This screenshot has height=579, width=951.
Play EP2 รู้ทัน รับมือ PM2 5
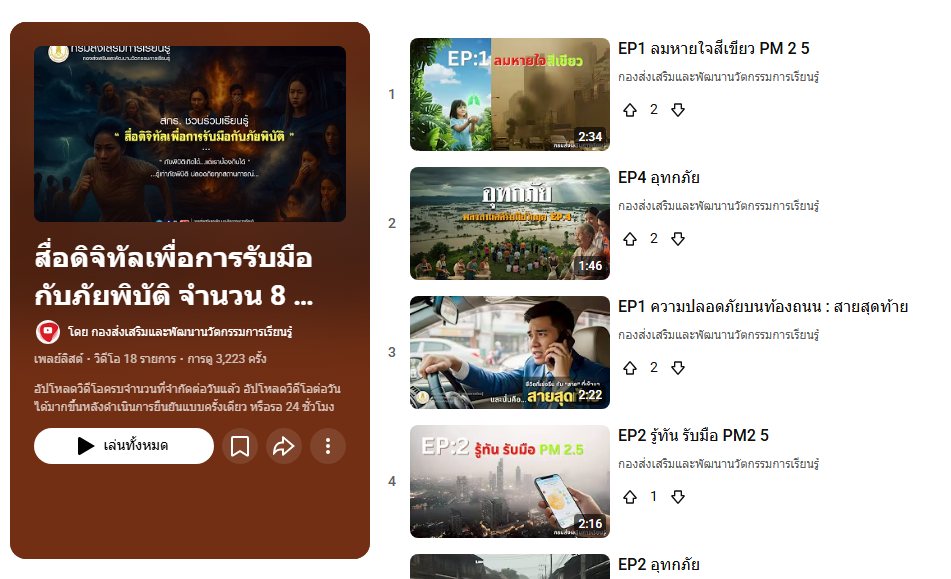(x=509, y=481)
